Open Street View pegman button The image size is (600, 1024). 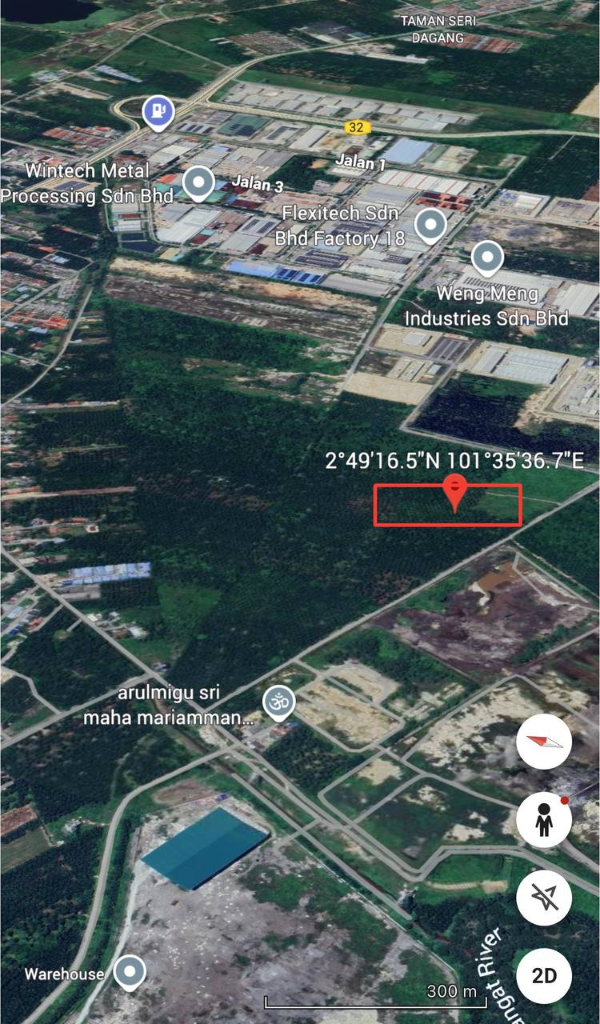(x=544, y=821)
